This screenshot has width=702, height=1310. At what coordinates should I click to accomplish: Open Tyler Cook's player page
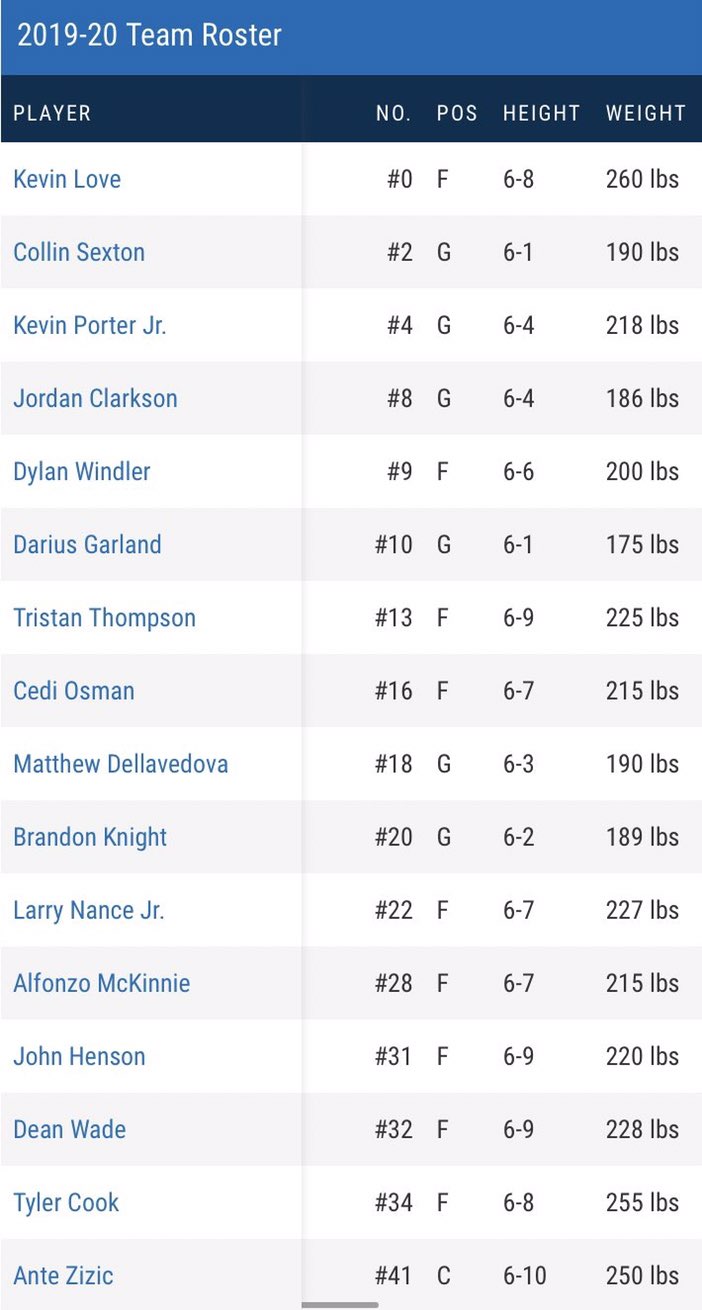66,1202
